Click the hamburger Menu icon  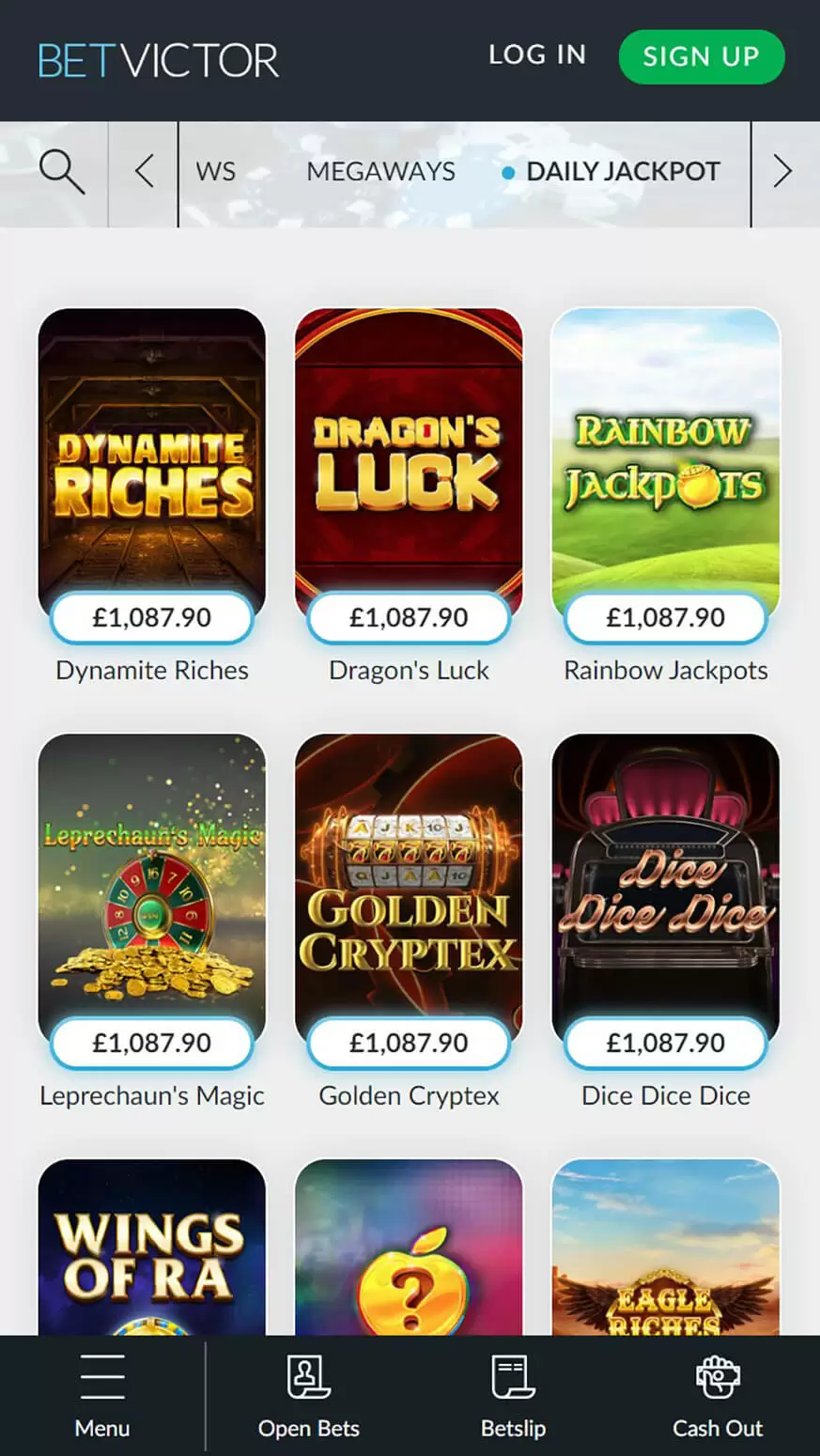coord(102,1377)
